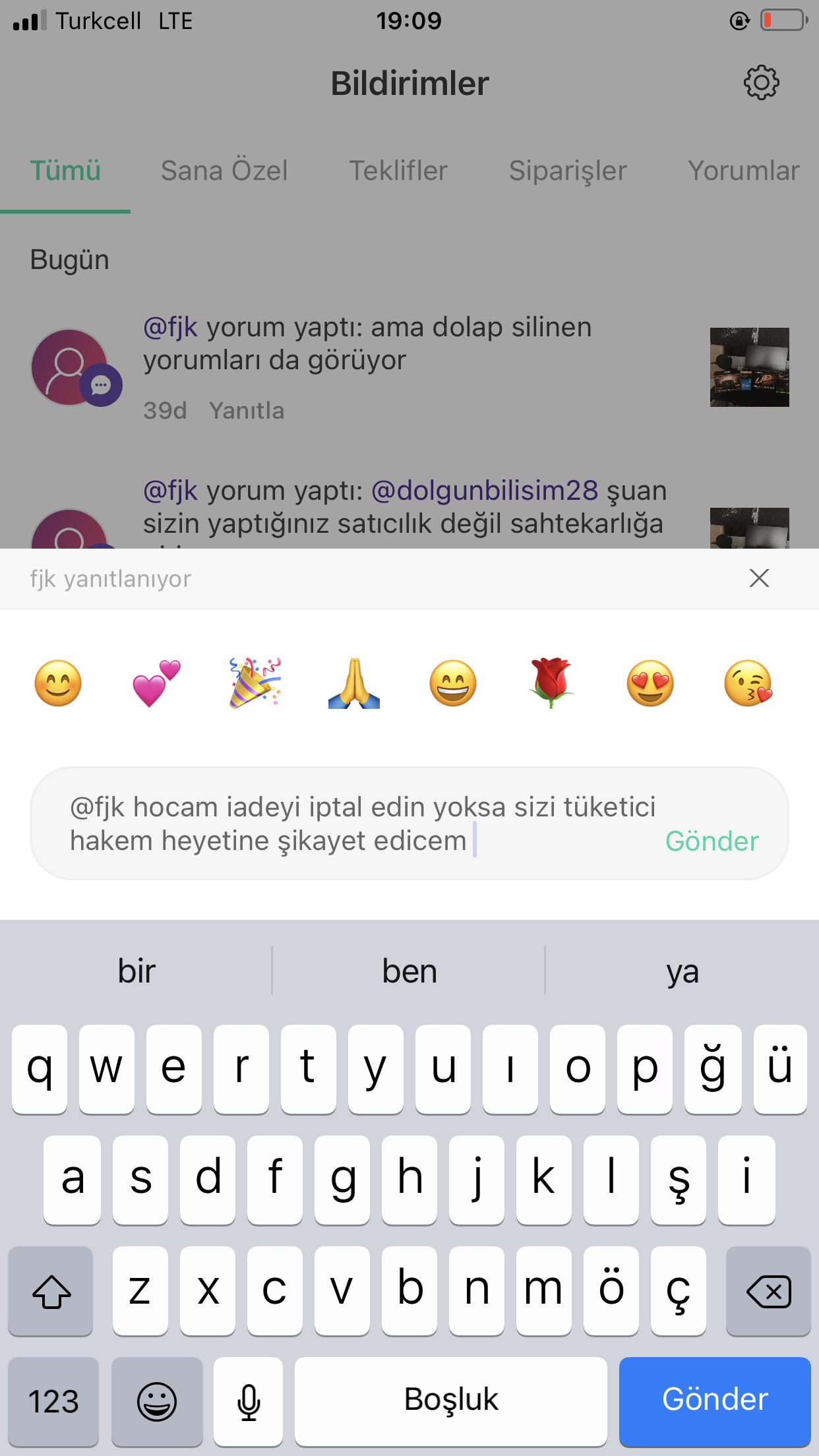Tap Yanıtla under the 39d comment
This screenshot has height=1456, width=819.
(x=247, y=411)
